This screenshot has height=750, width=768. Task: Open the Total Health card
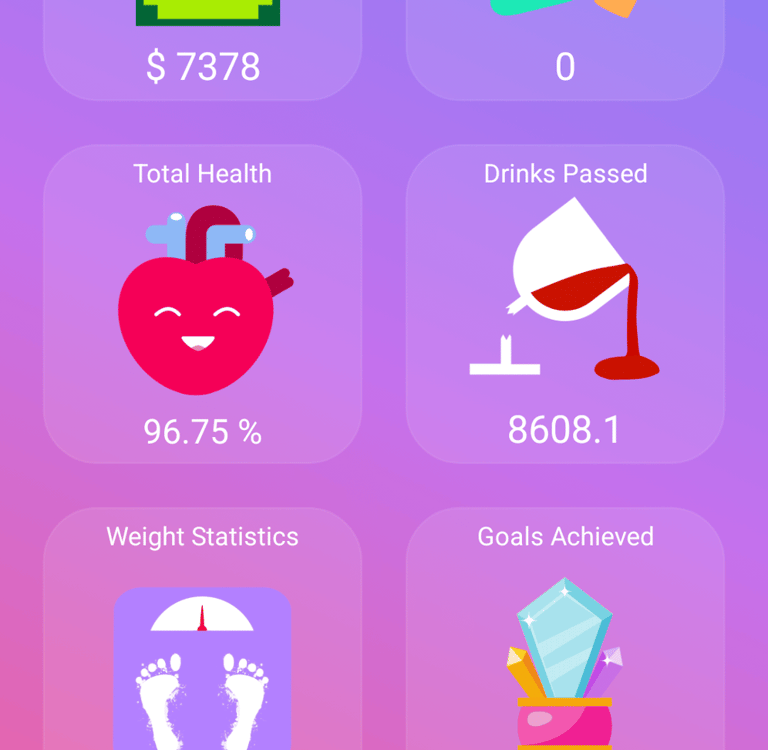[203, 304]
